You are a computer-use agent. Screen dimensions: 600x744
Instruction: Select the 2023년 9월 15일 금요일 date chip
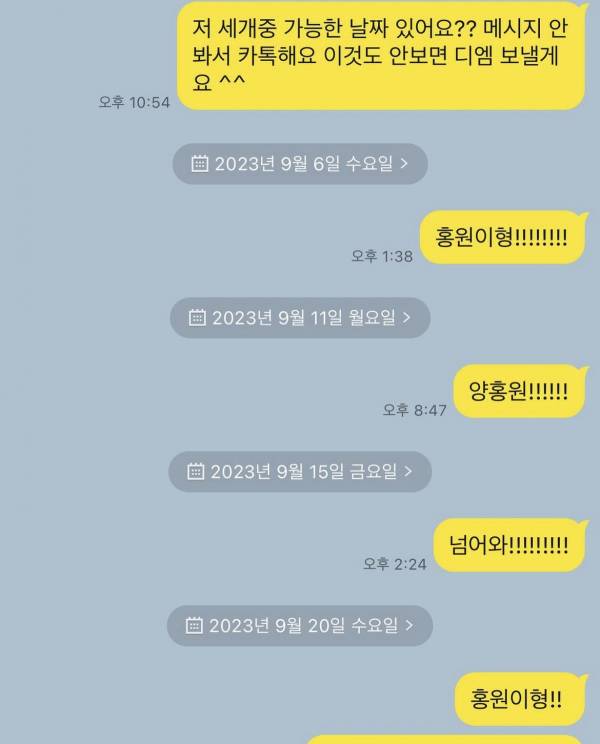pos(300,471)
